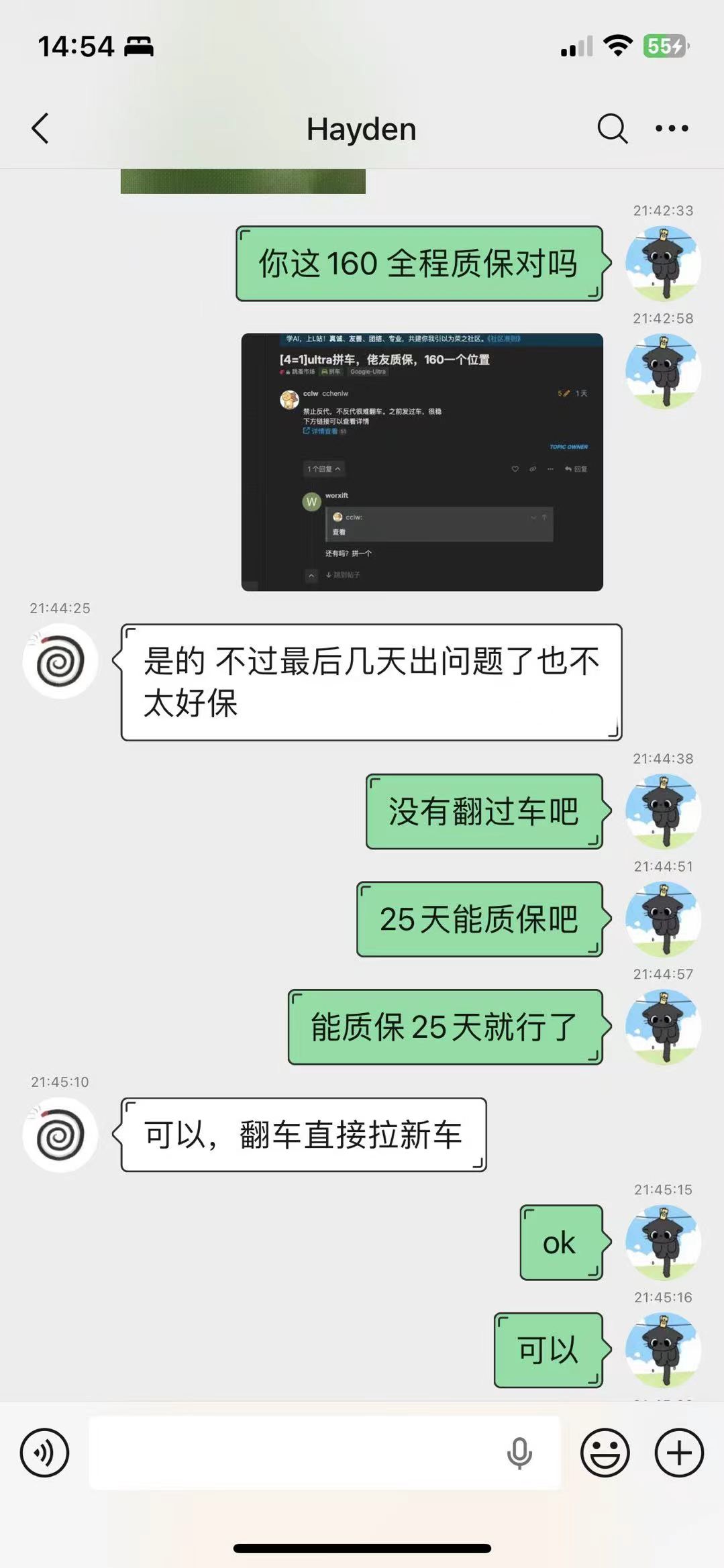
Task: Tap the microphone dictation icon
Action: coord(519,1453)
